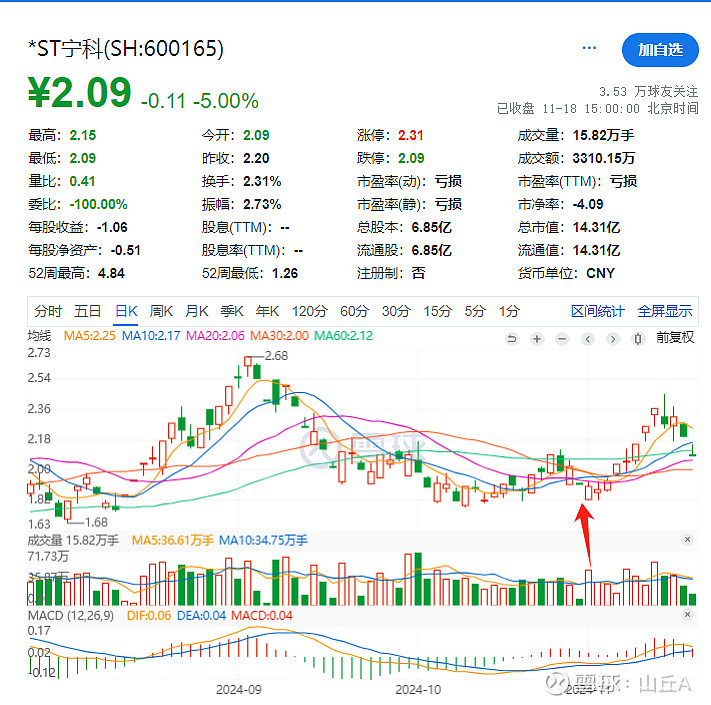Viewport: 711px width, 705px height.
Task: Switch to the 60分 interval tab
Action: click(x=354, y=311)
